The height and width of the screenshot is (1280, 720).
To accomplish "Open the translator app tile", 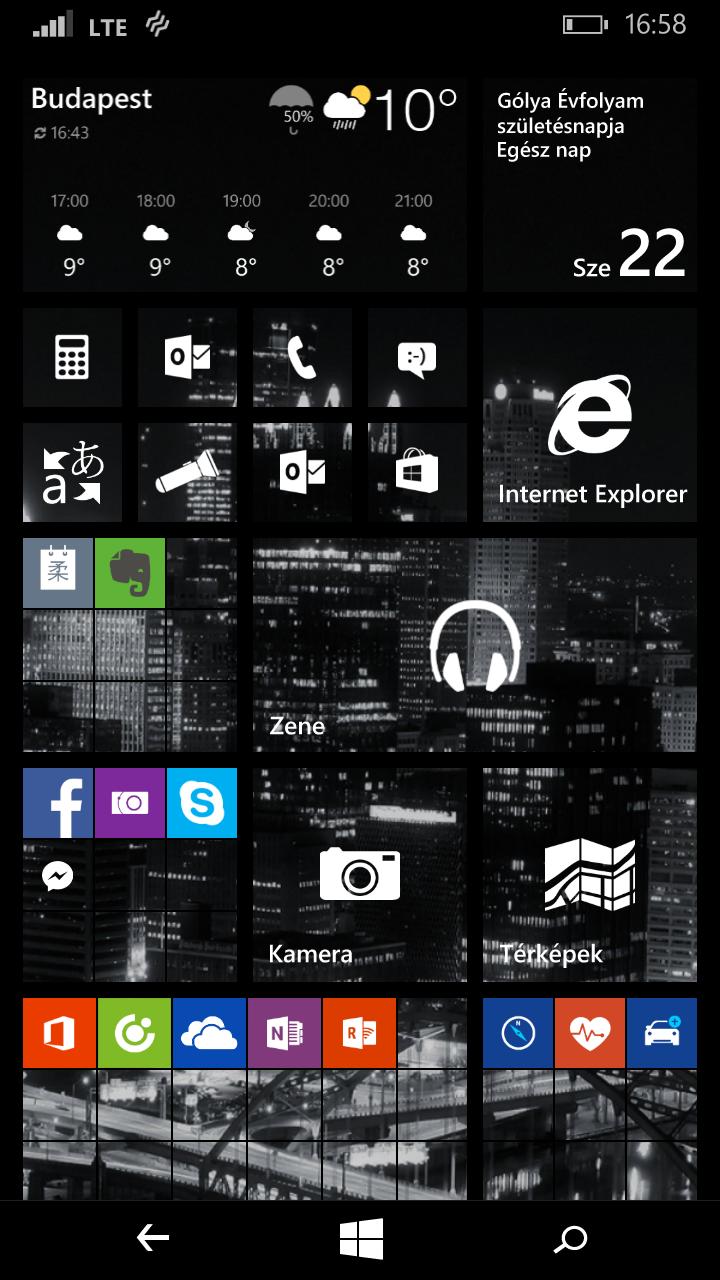I will [72, 472].
